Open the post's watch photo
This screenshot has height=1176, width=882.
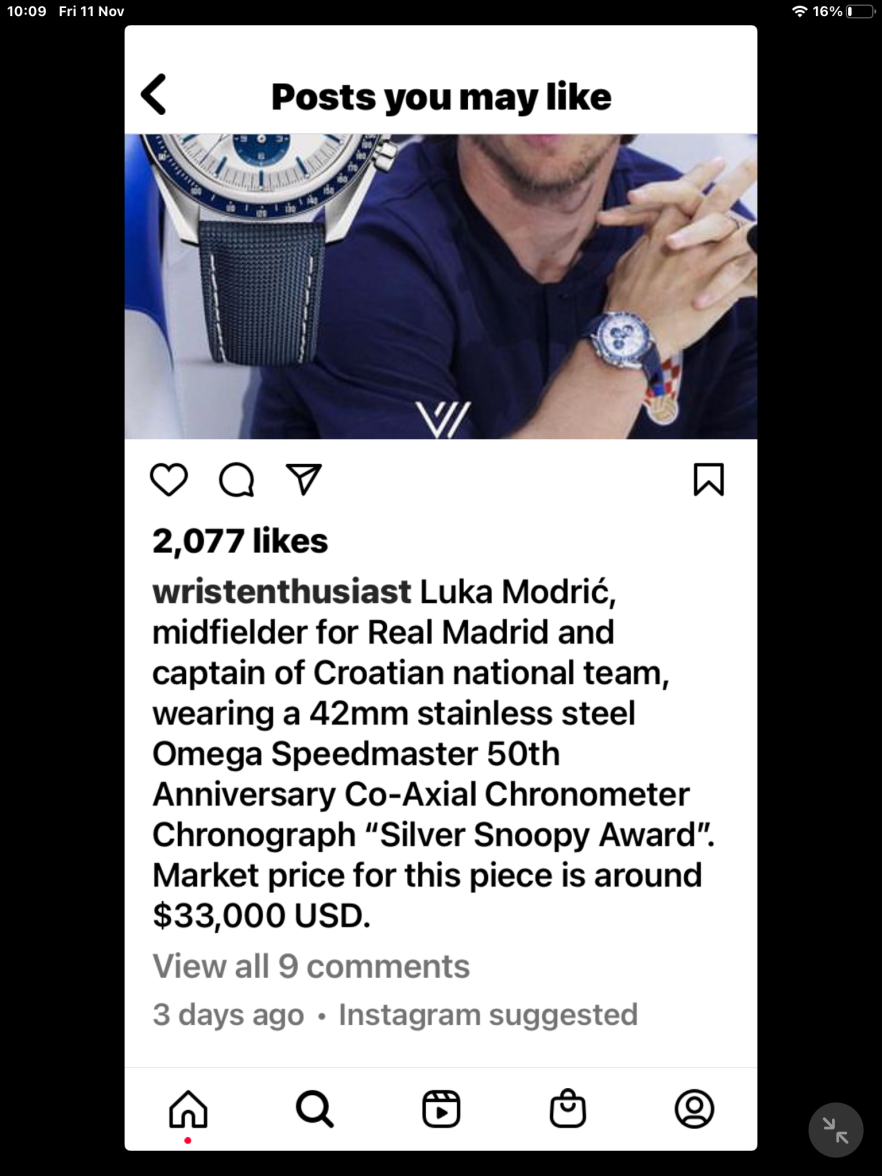point(440,286)
